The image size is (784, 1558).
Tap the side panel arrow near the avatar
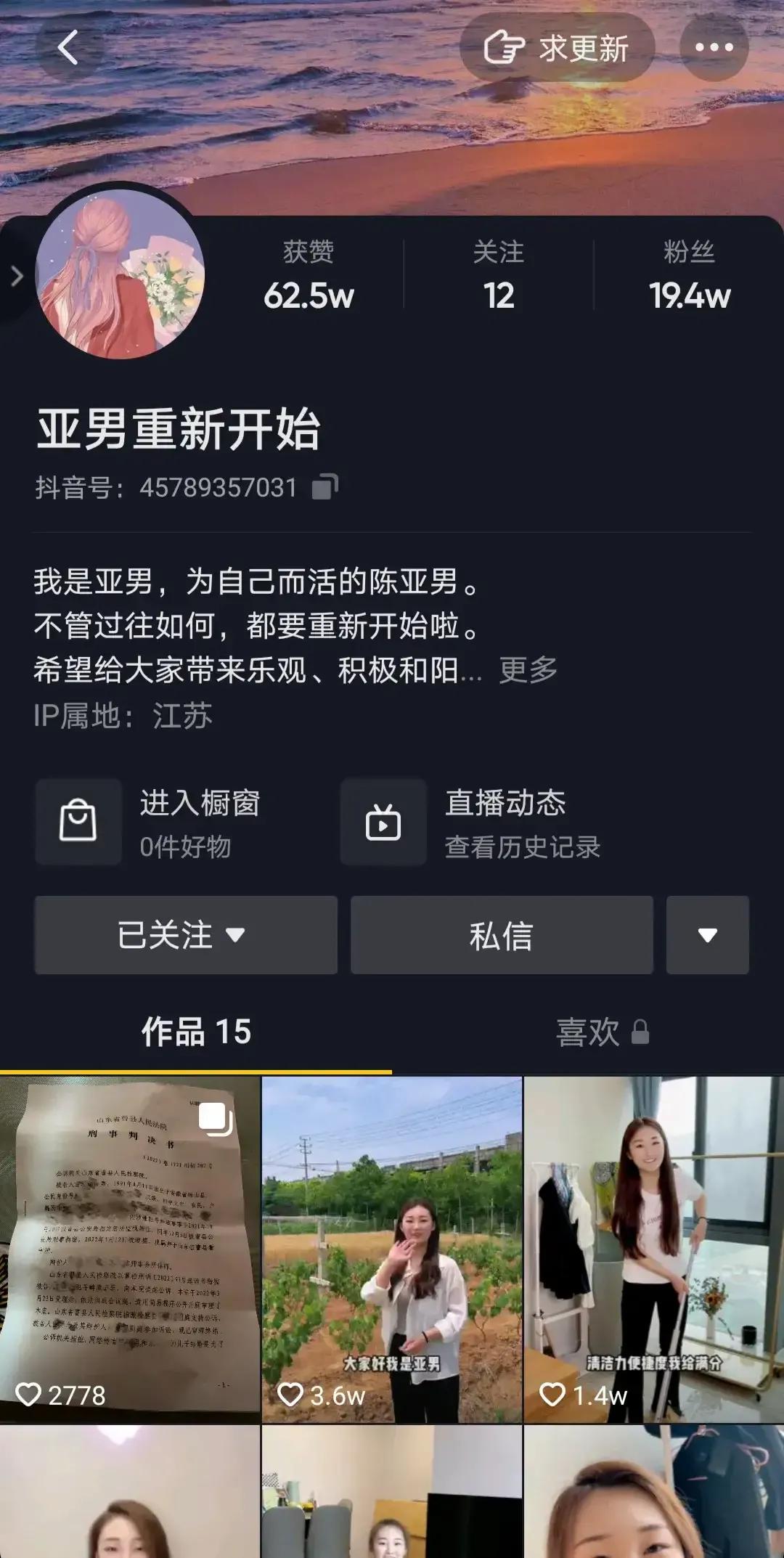coord(16,274)
